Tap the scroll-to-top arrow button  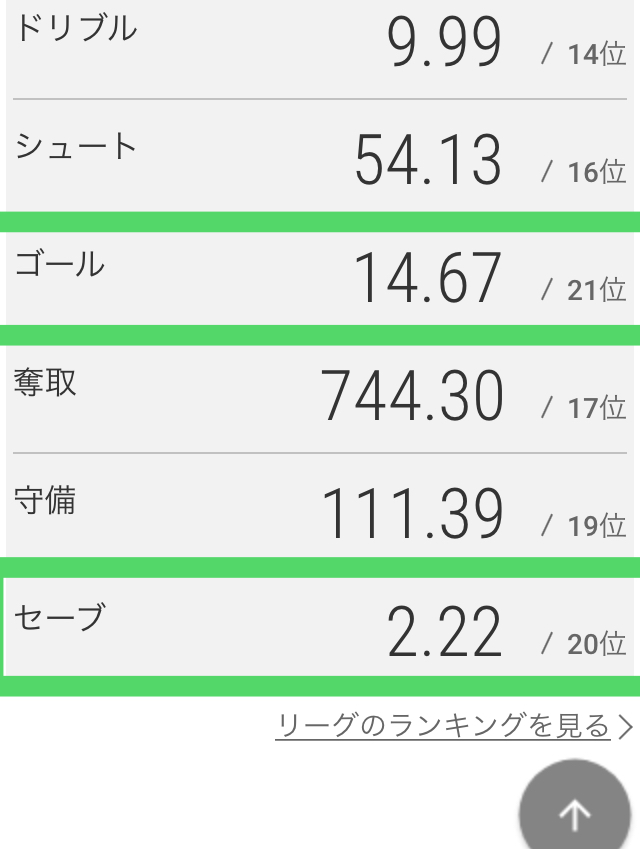574,811
